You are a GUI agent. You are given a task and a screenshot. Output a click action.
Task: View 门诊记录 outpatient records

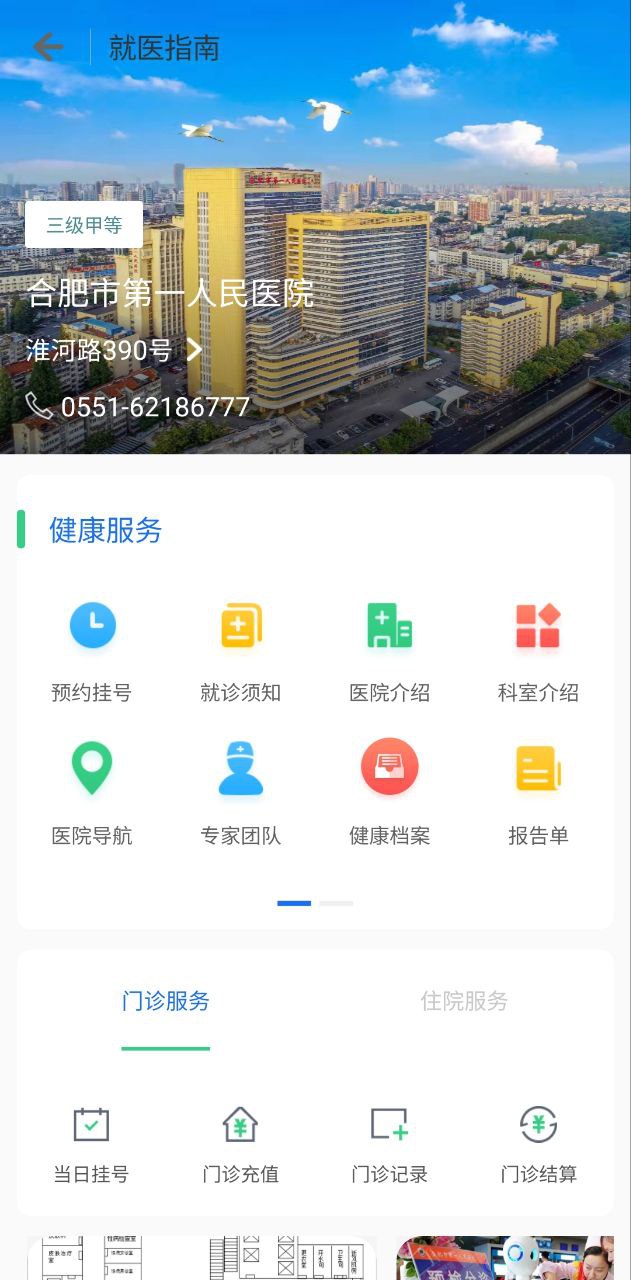(x=389, y=1145)
